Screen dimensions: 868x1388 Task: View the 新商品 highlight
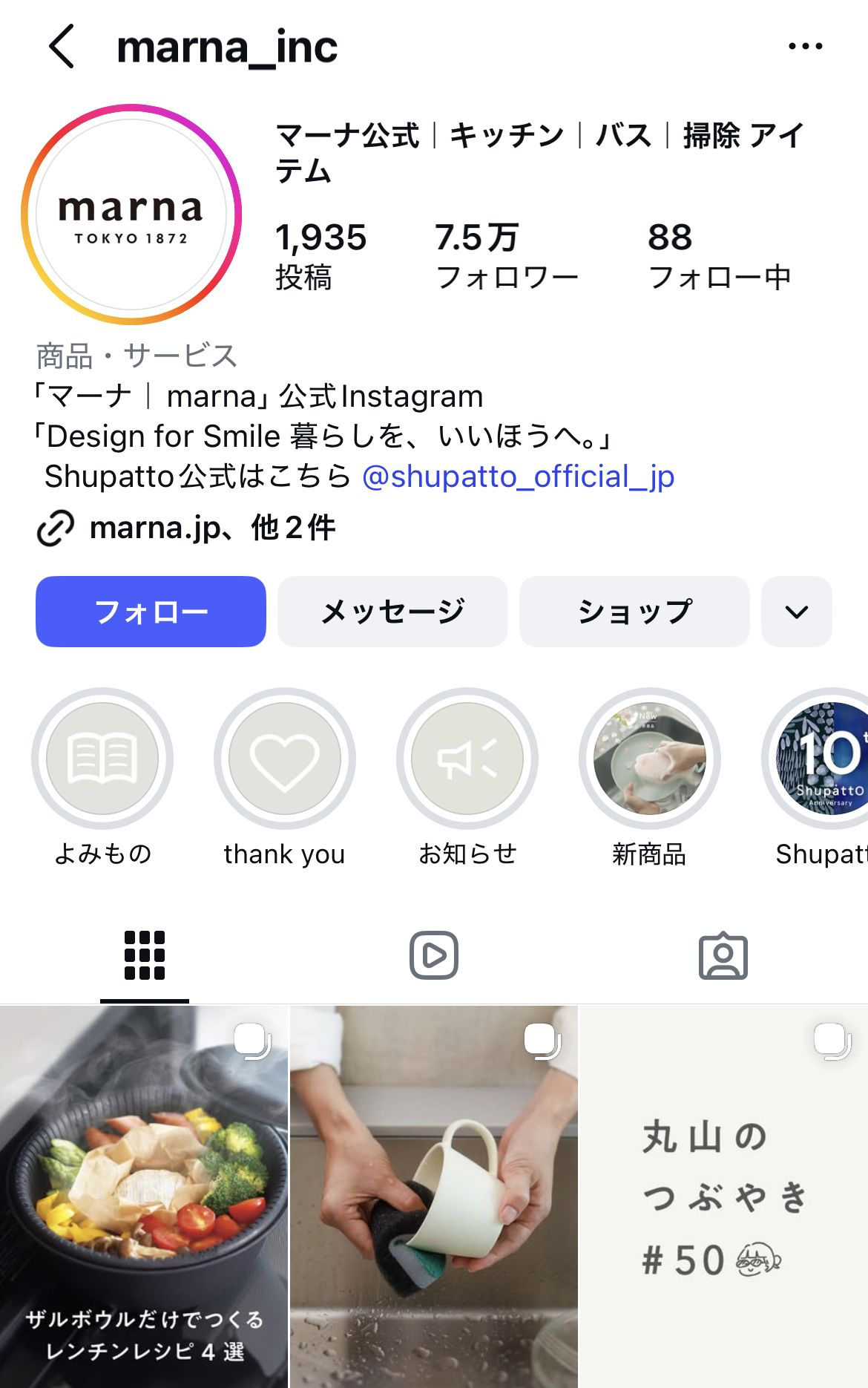click(x=650, y=759)
